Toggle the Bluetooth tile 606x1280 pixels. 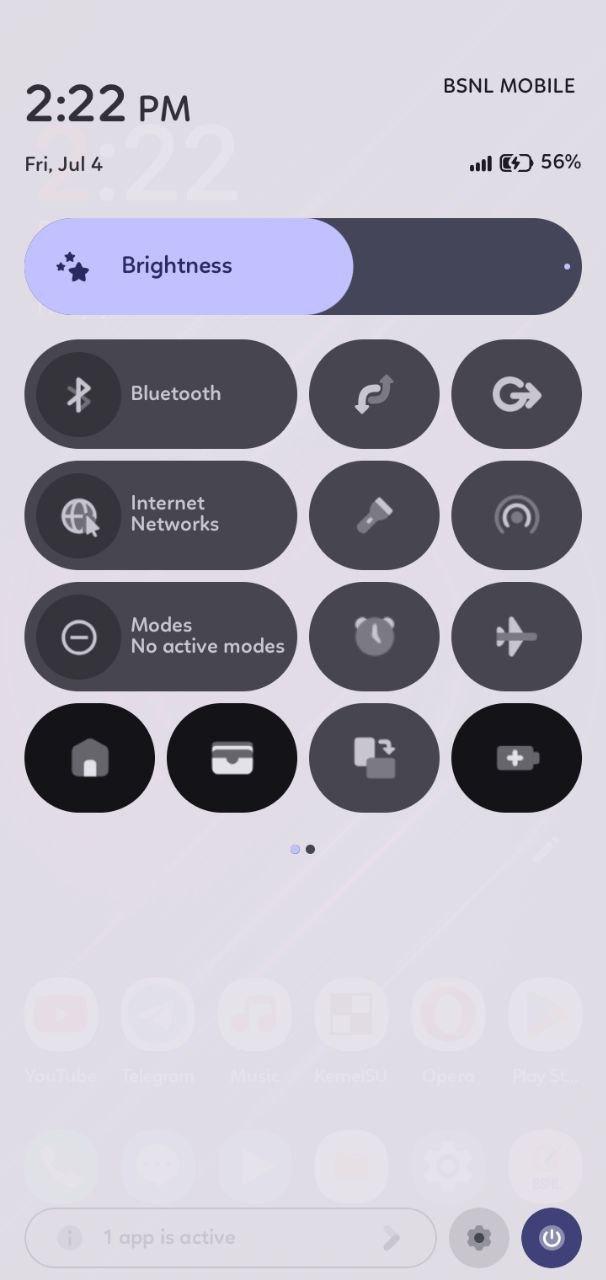tap(160, 394)
